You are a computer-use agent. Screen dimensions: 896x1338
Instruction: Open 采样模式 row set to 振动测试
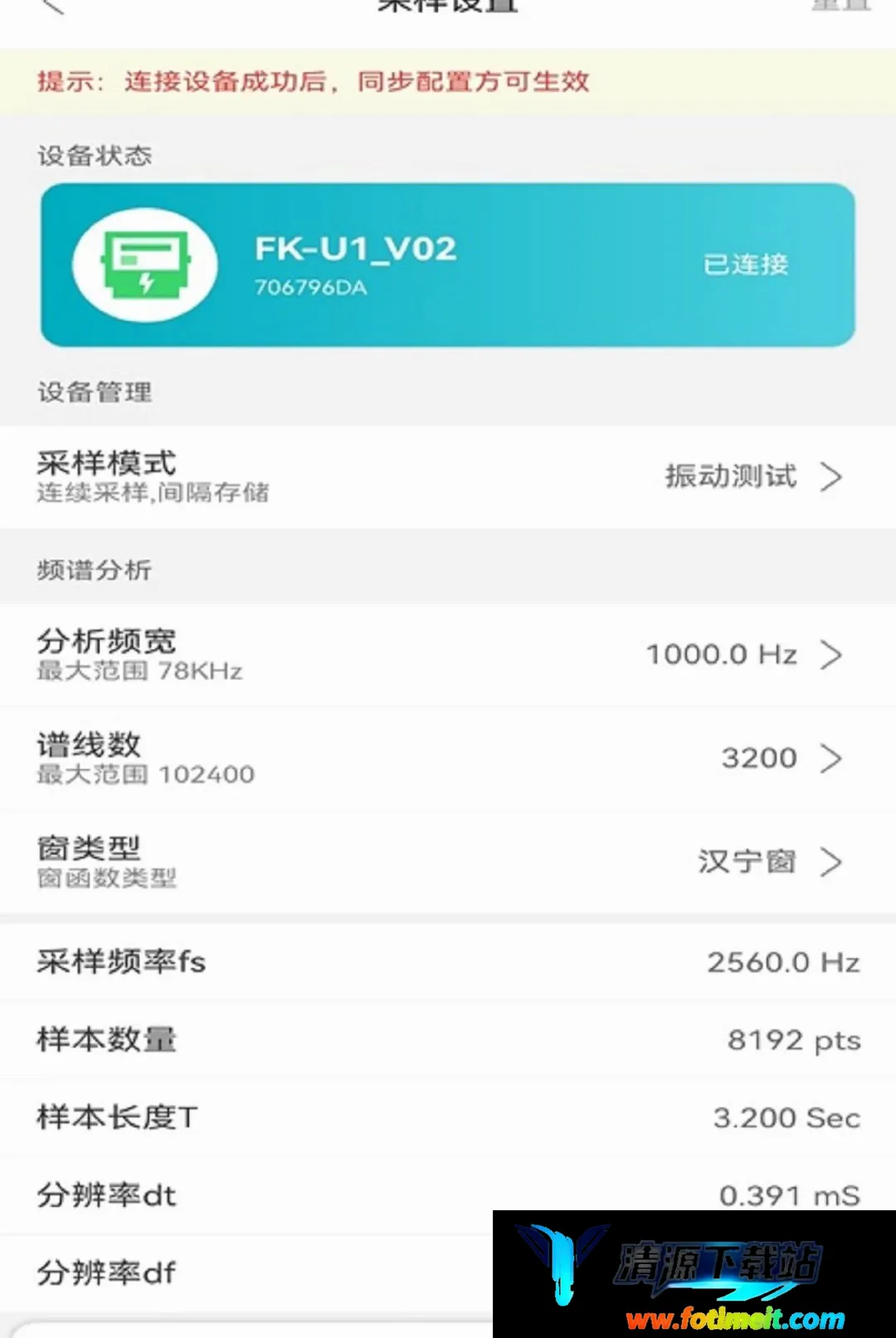point(448,477)
